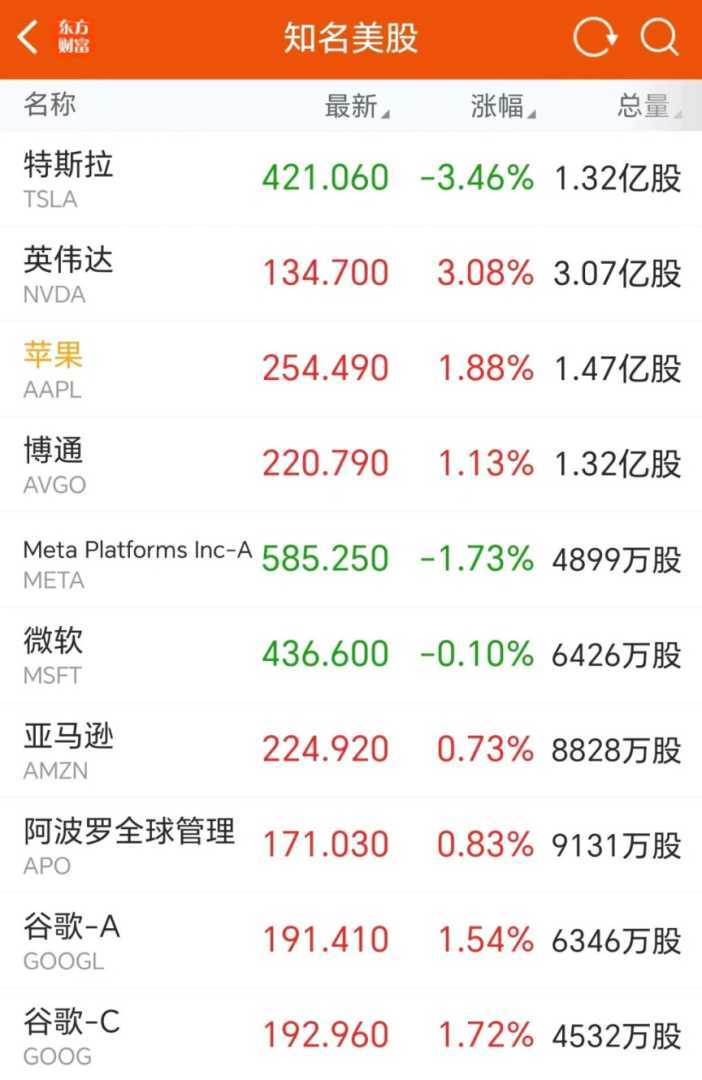702x1080 pixels.
Task: Open 阿波罗全球管理 APO stock
Action: pyautogui.click(x=130, y=845)
